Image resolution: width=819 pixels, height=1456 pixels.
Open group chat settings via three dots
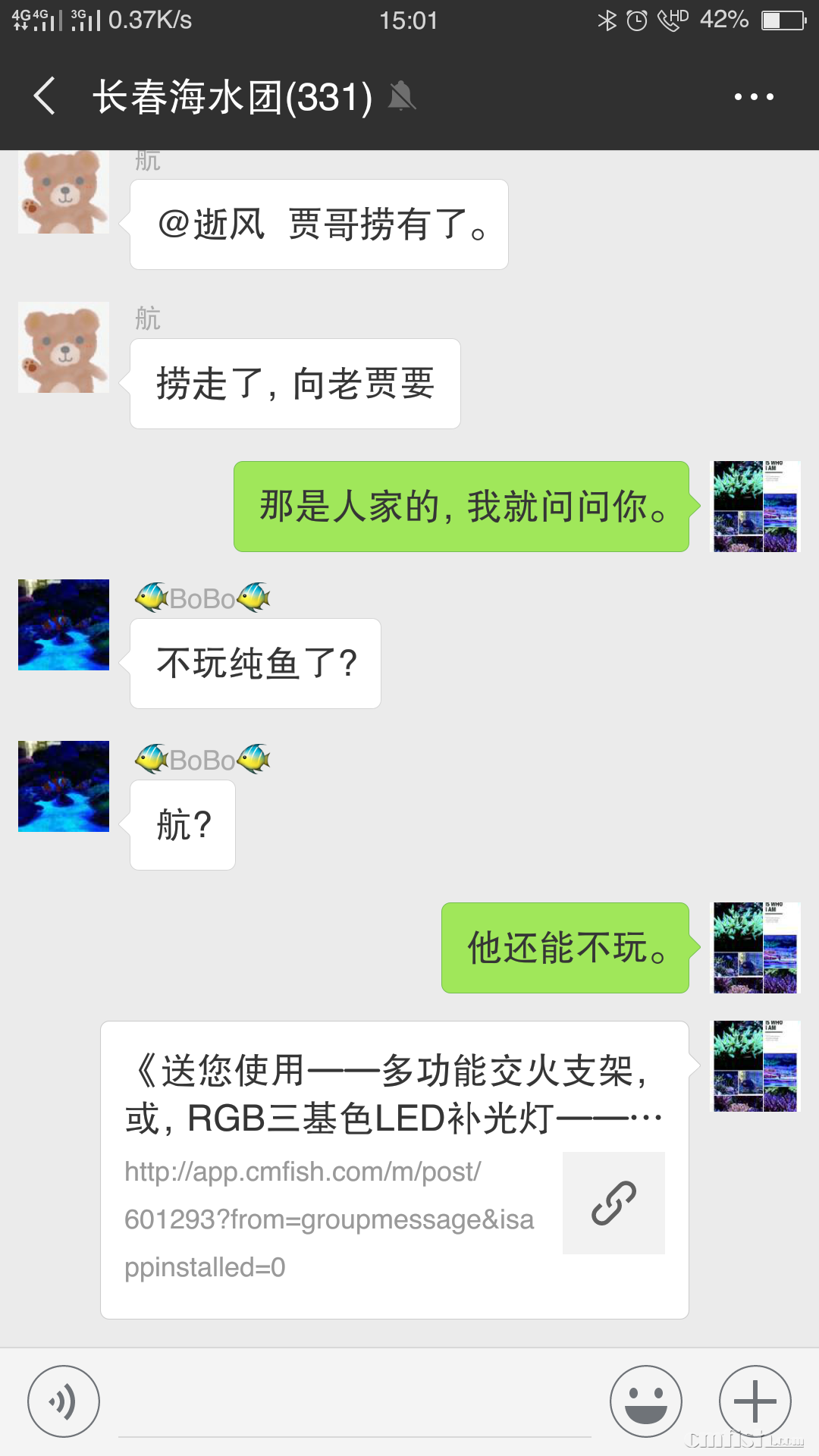(x=755, y=96)
